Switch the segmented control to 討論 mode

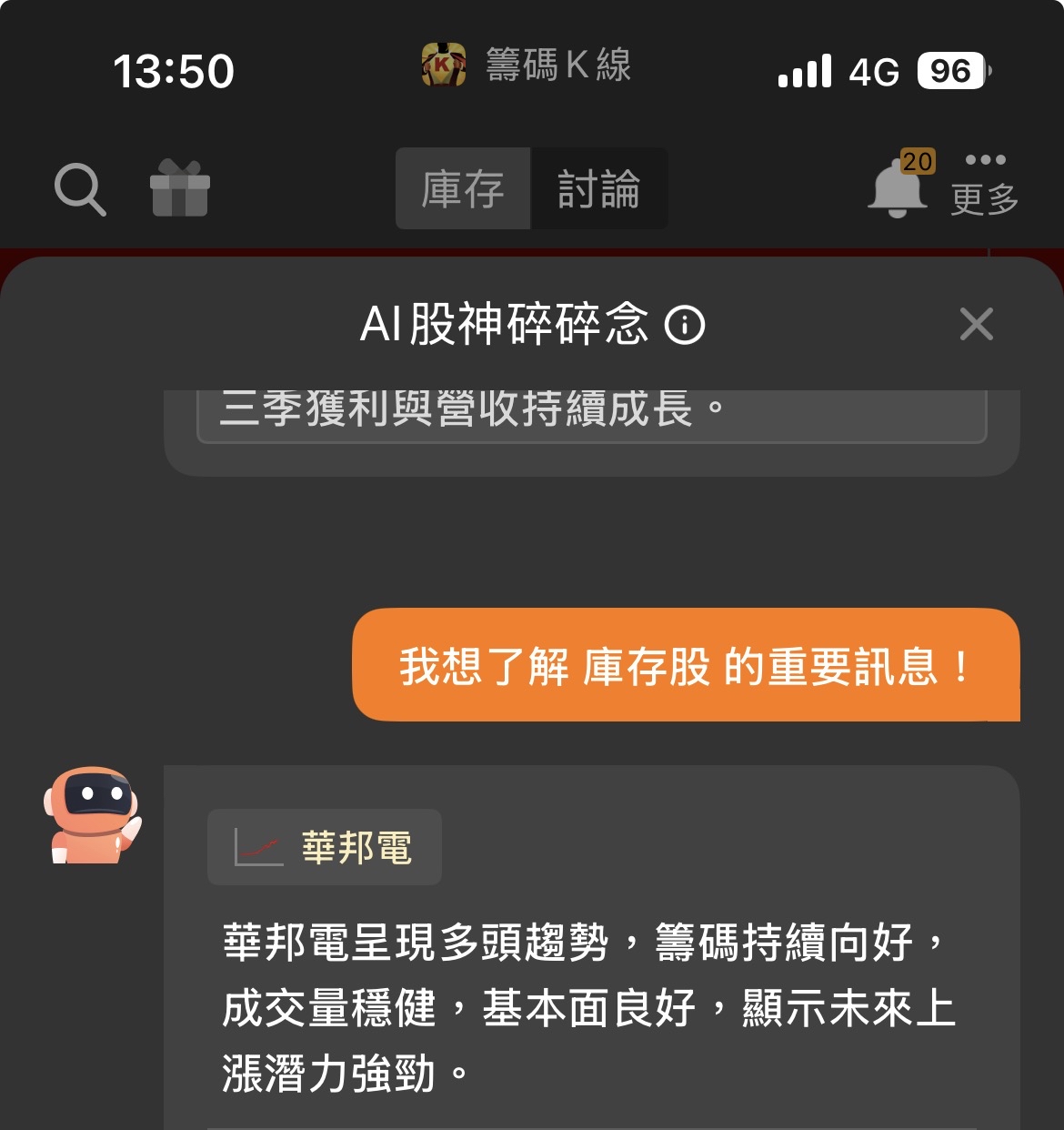pos(599,188)
